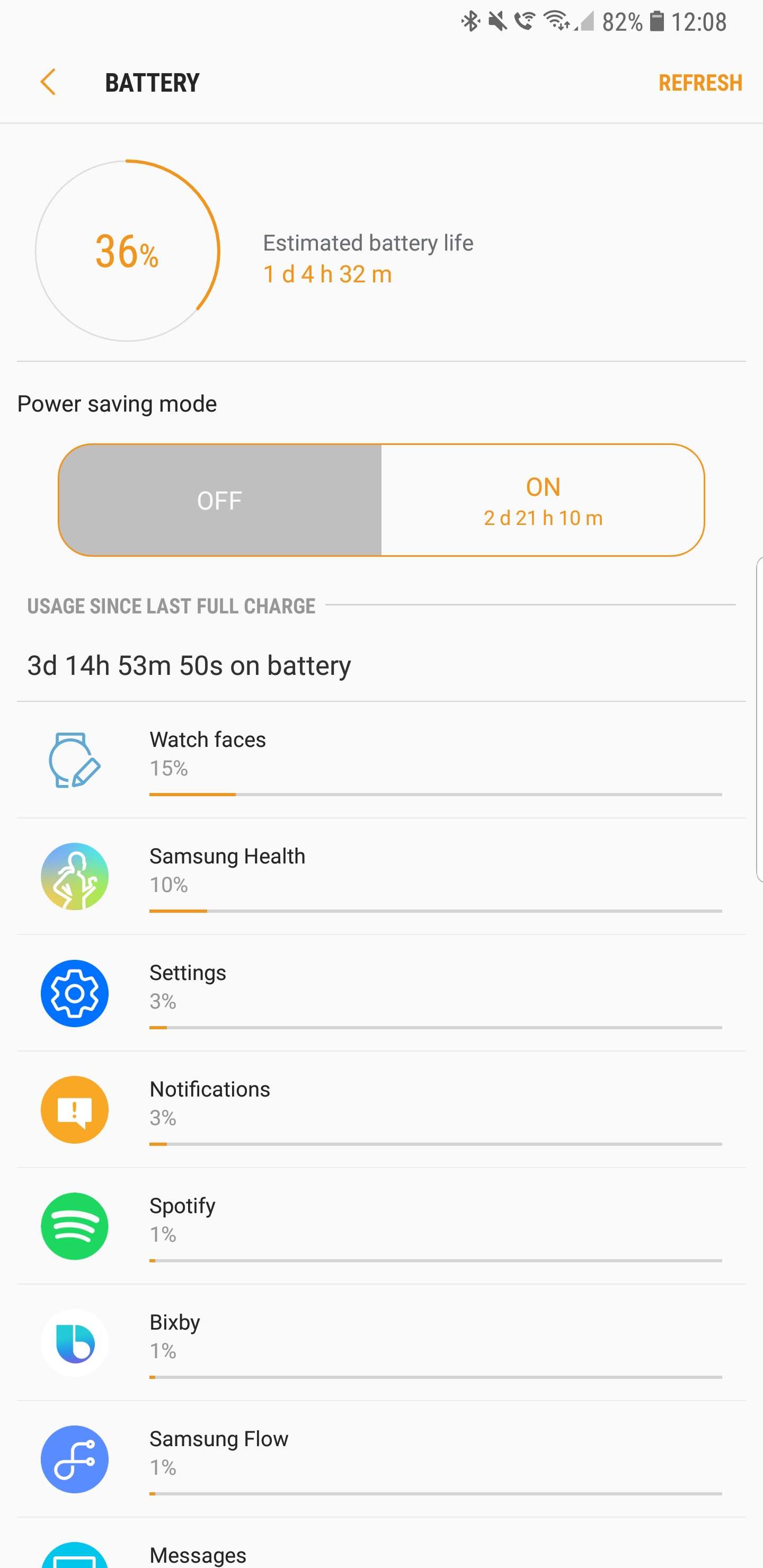Switch power saving mode to OFF
This screenshot has width=763, height=1568.
pos(220,500)
